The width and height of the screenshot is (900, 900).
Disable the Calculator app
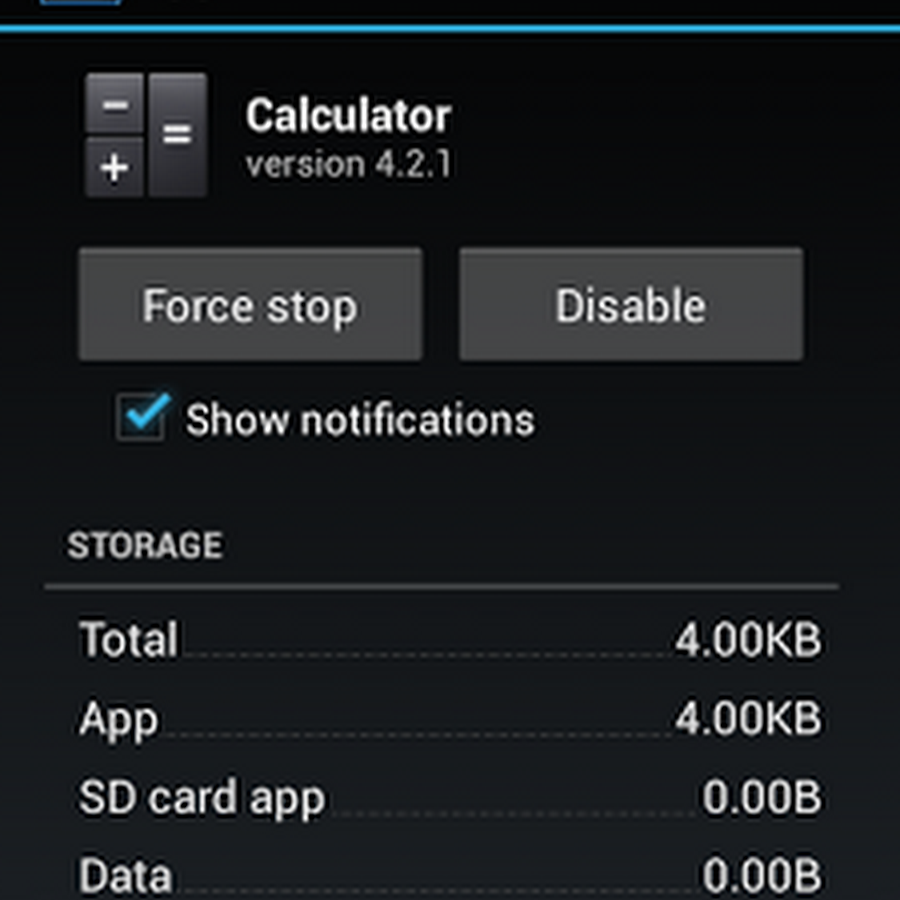[x=630, y=306]
